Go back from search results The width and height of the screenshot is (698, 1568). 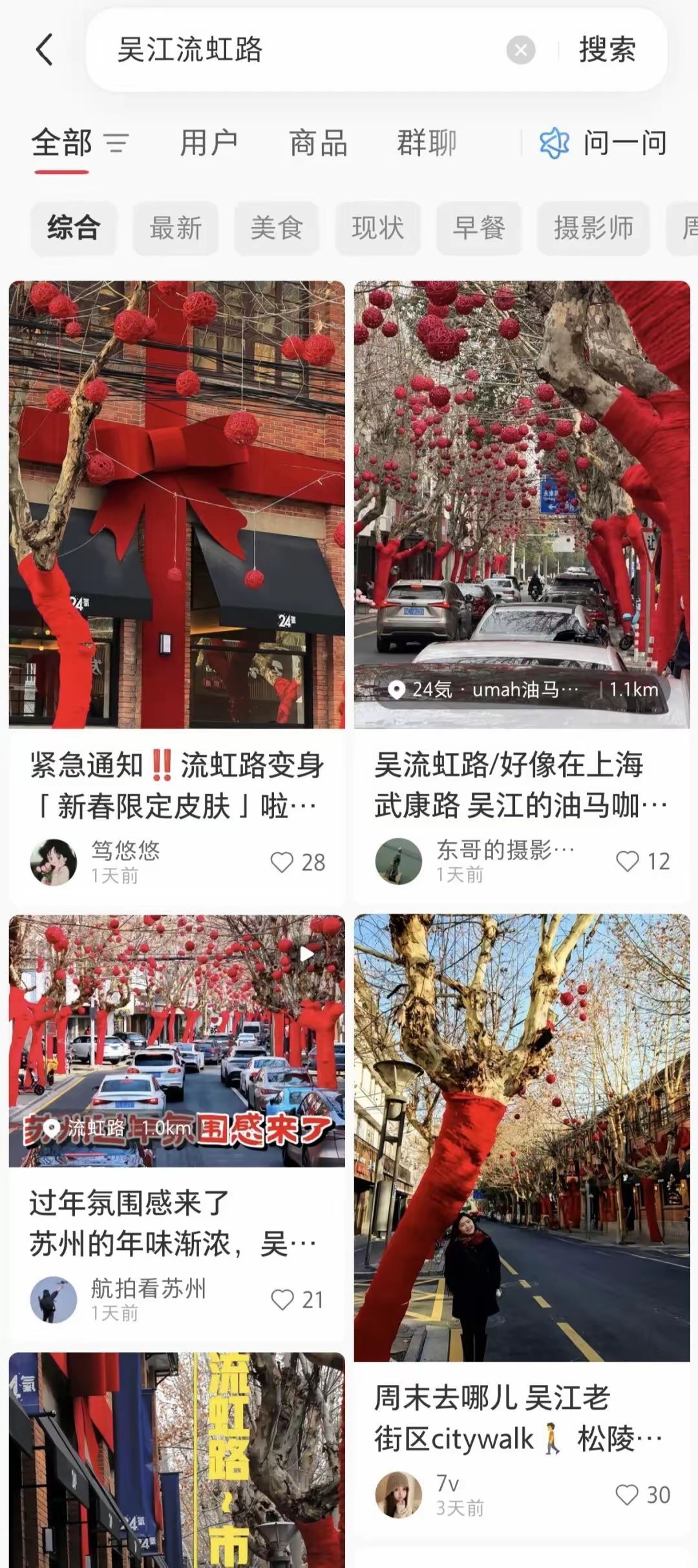tap(44, 50)
